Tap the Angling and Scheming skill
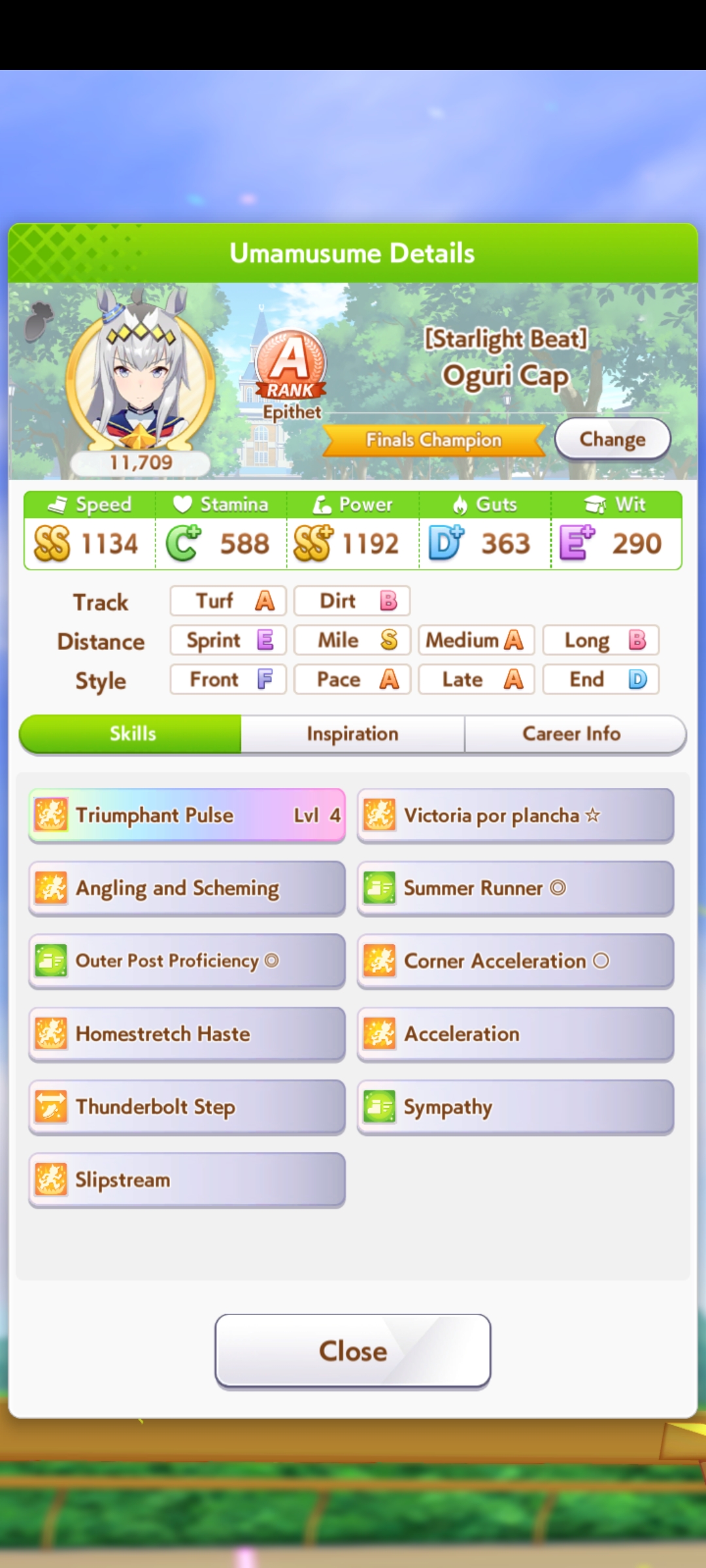Screen dimensions: 706x1568 click(187, 888)
